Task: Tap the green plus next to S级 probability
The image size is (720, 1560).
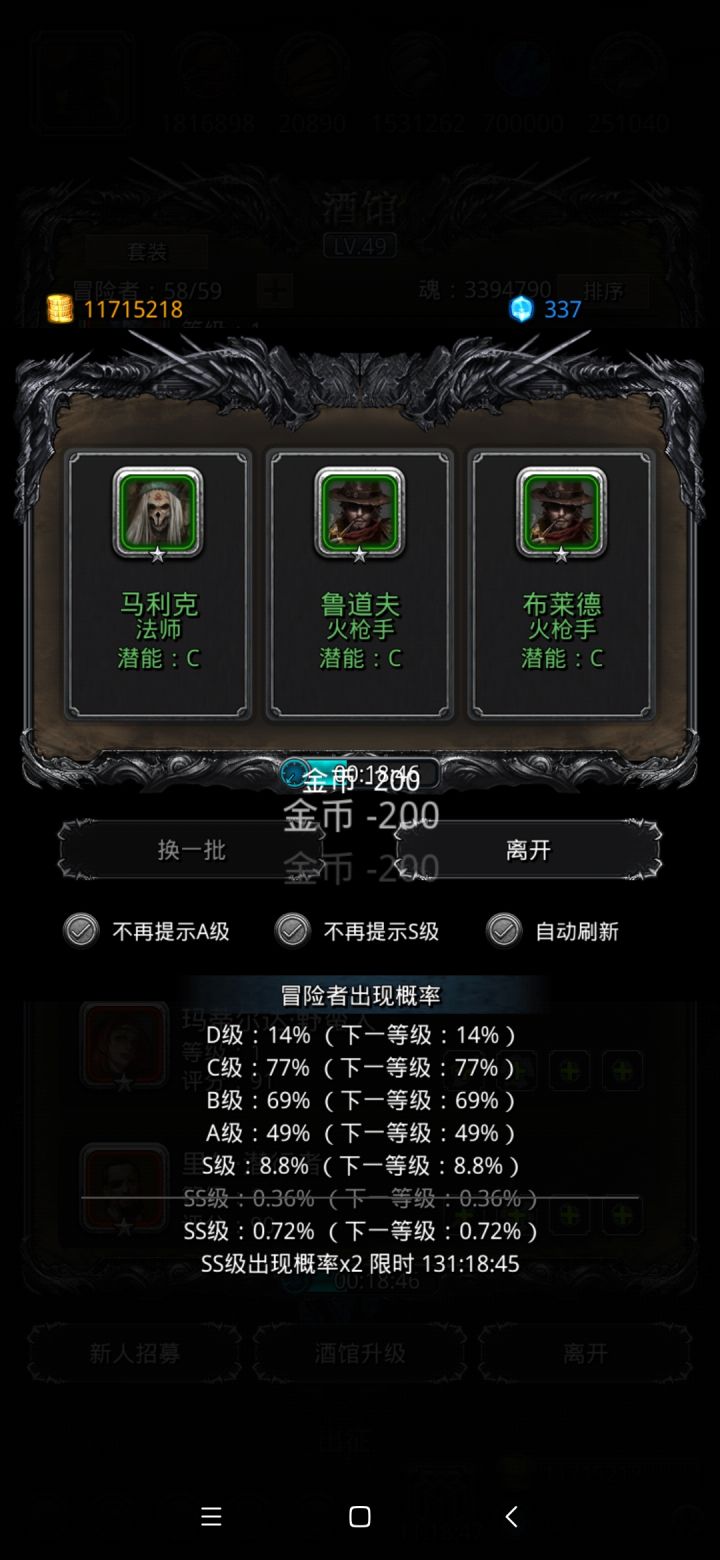Action: tap(570, 1213)
